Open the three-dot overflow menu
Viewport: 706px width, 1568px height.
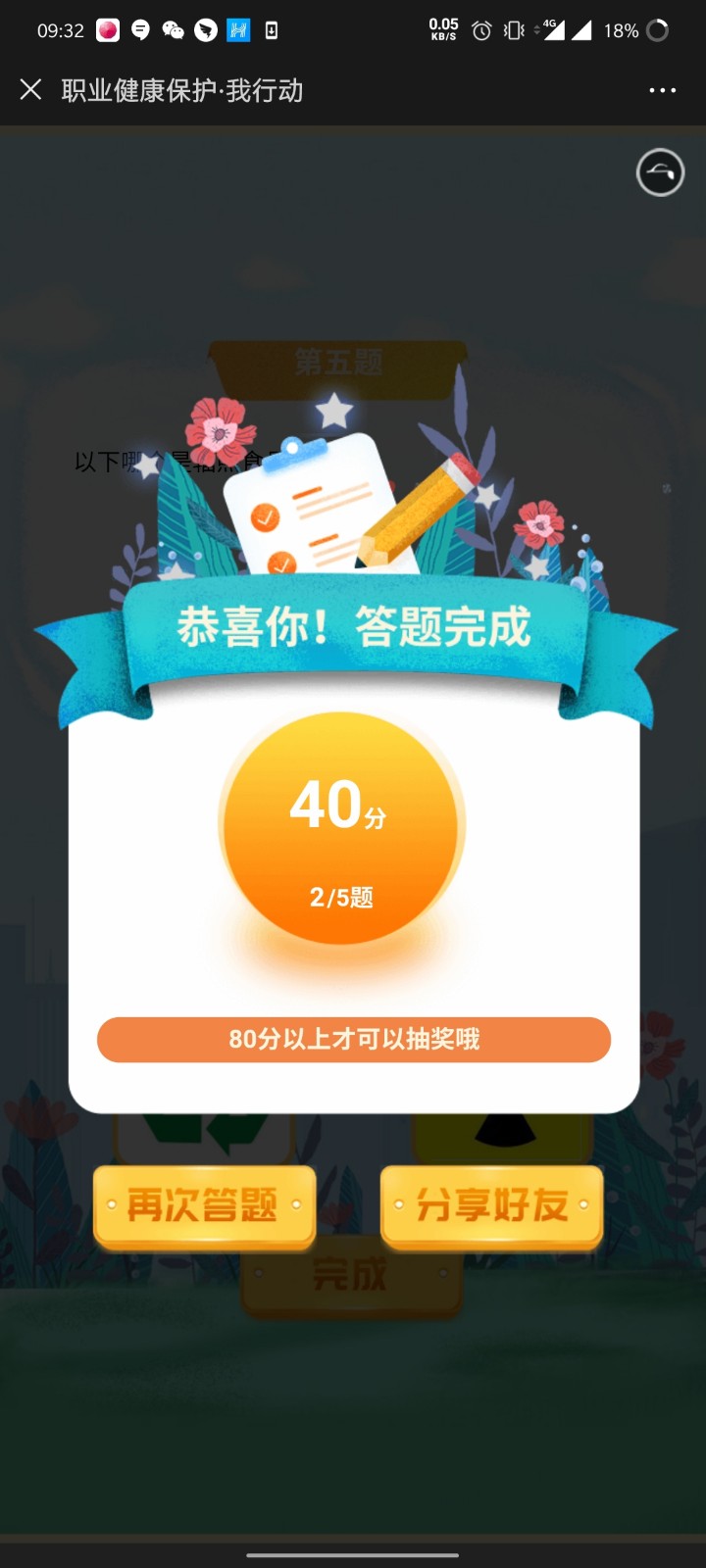tap(662, 90)
